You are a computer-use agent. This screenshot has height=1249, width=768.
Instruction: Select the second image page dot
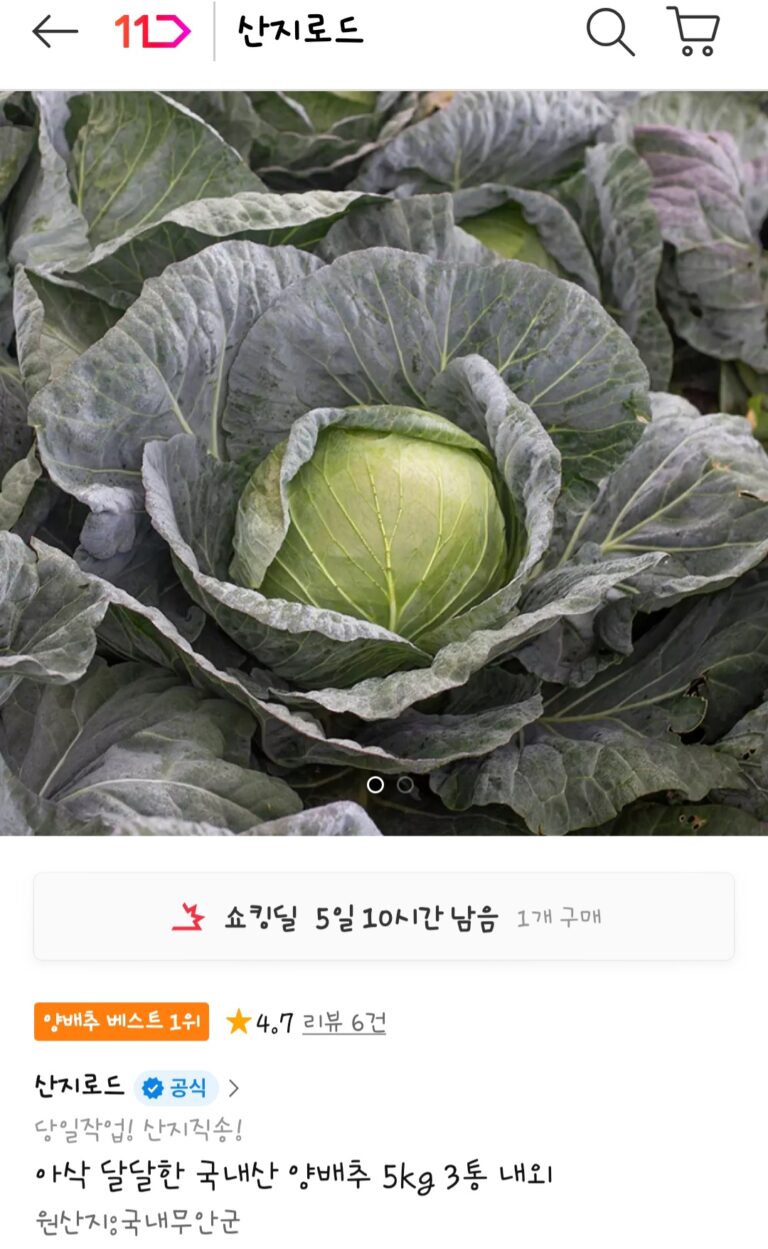pos(405,785)
